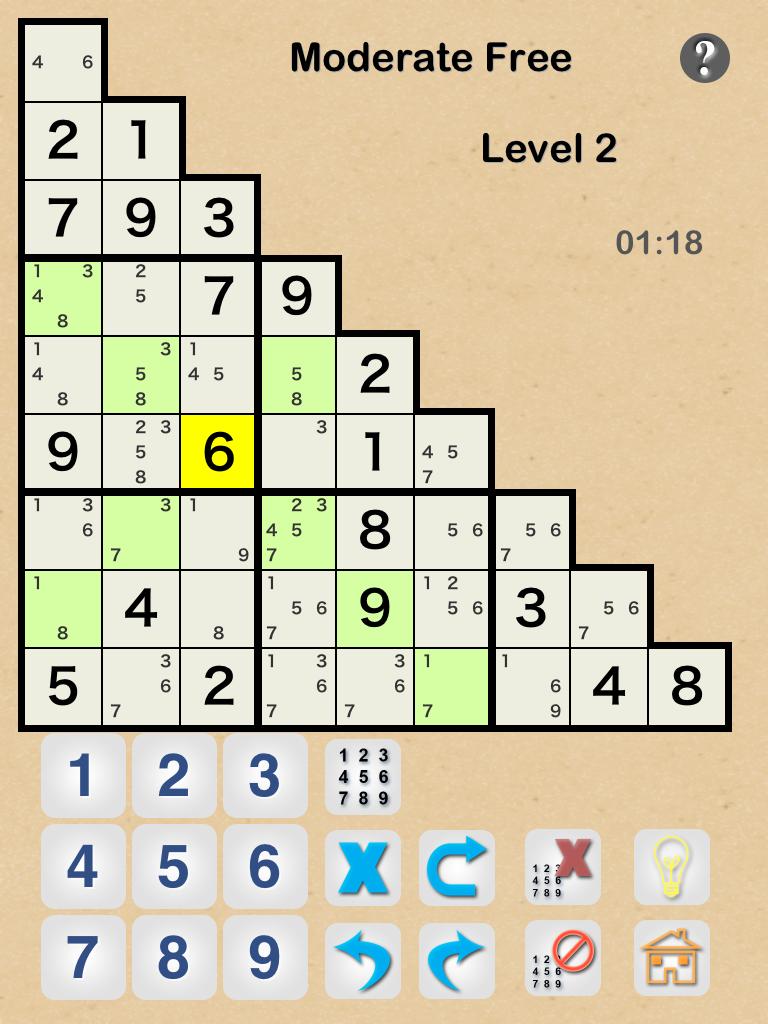Enter number 9 from the keypad
768x1024 pixels.
[x=264, y=958]
